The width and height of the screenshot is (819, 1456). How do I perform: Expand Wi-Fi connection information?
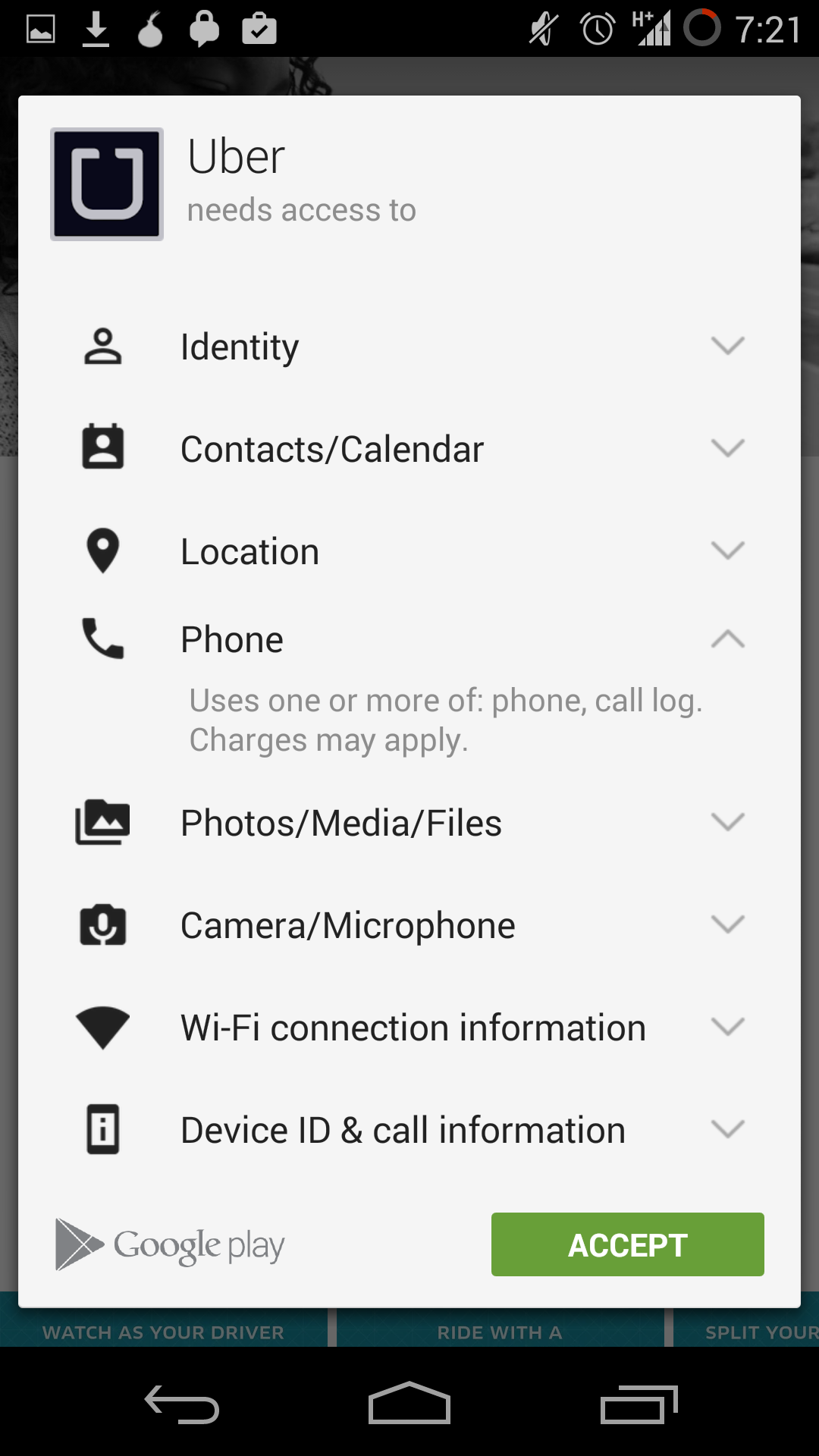click(x=409, y=1028)
